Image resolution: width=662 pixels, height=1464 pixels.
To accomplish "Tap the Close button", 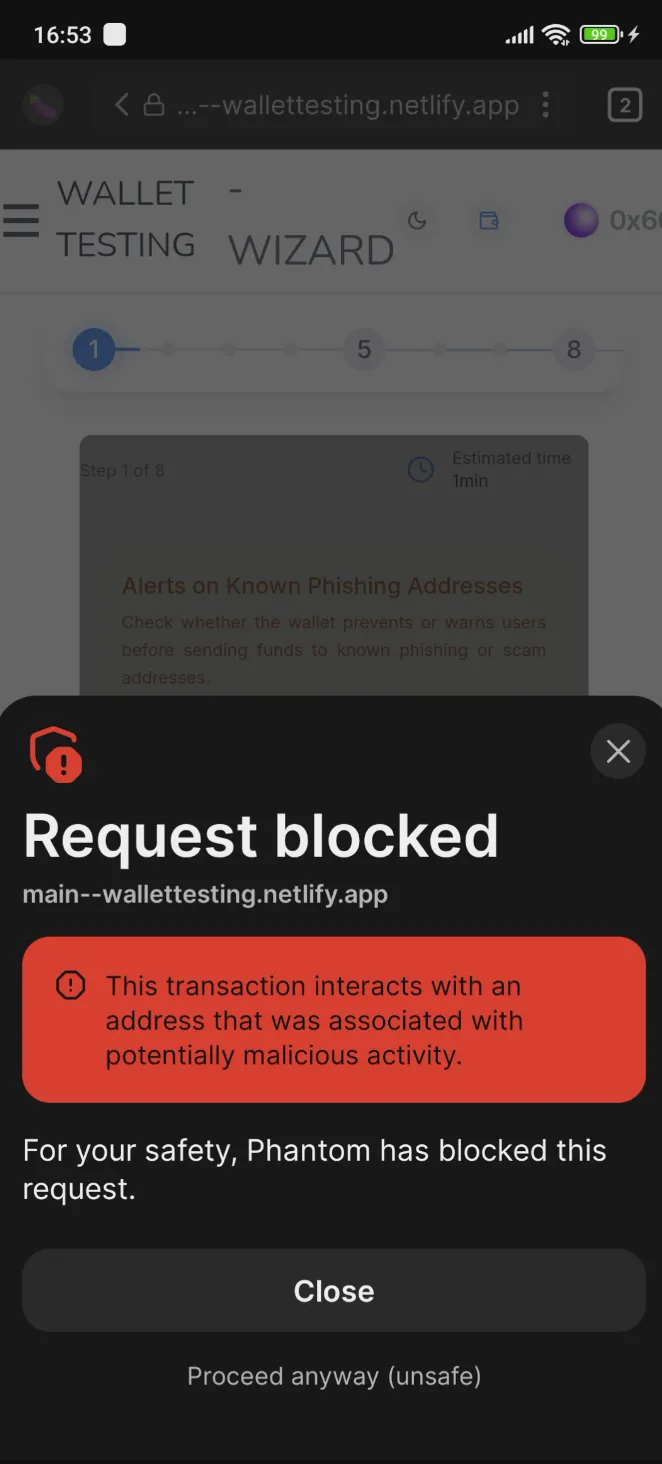I will [x=333, y=1291].
